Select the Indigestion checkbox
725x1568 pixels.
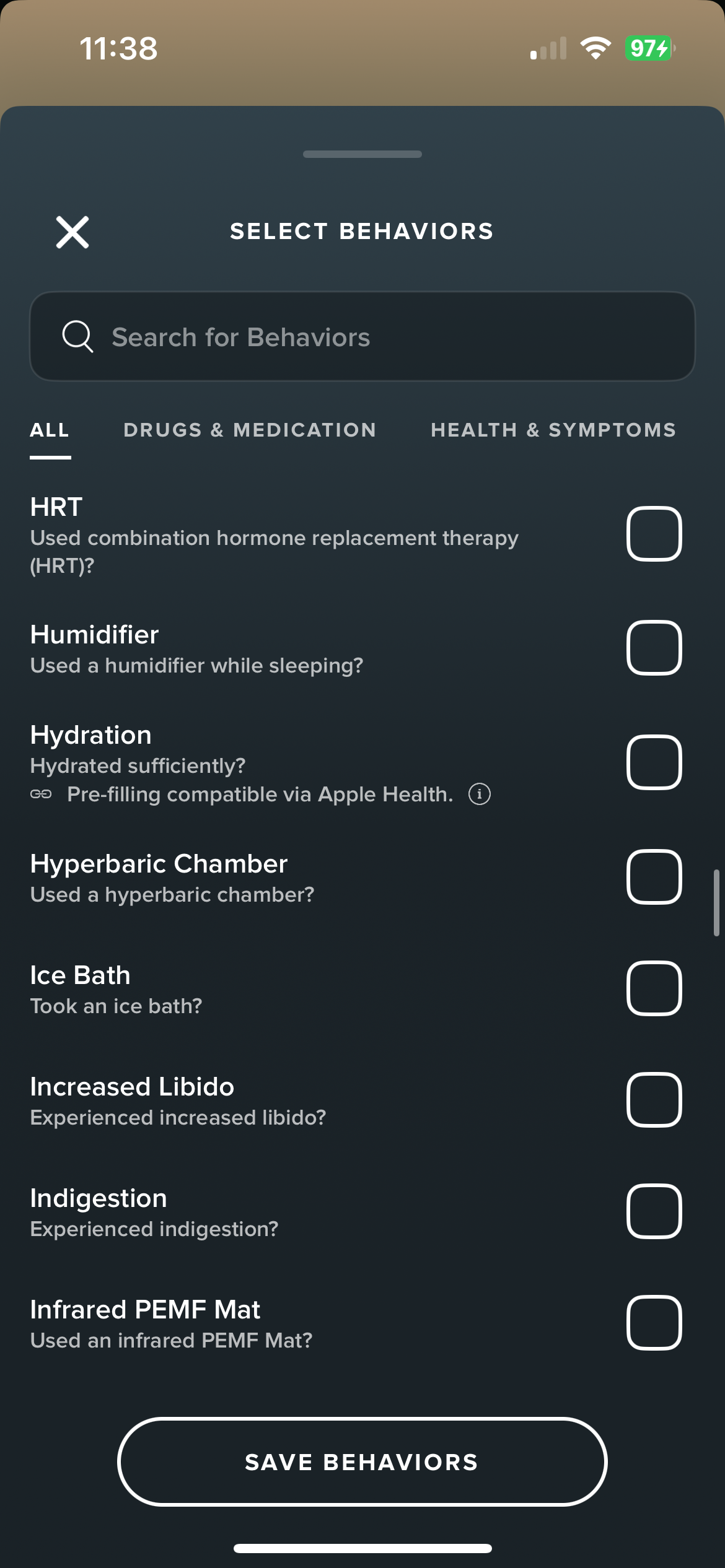coord(654,1211)
